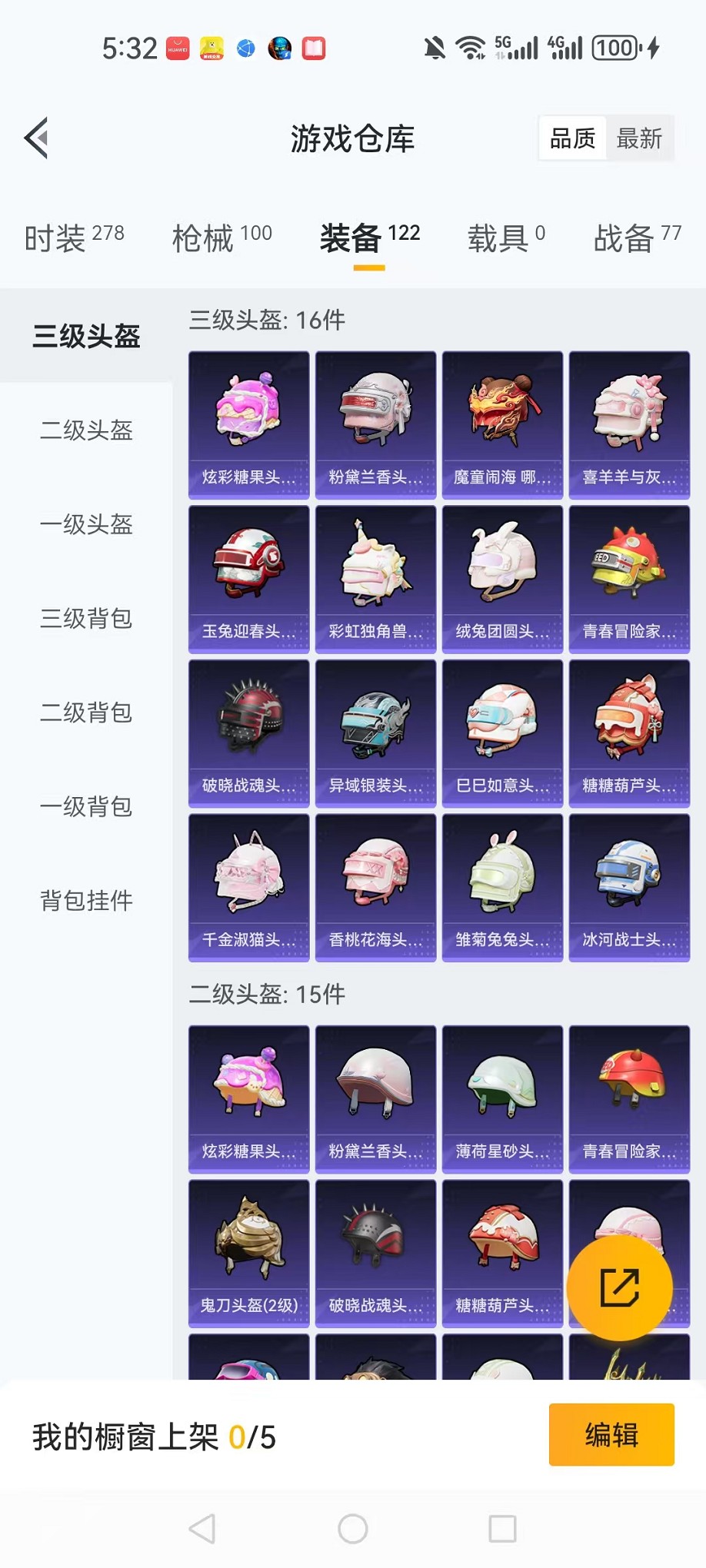Go back from the 游戏仓库 page

[x=37, y=138]
